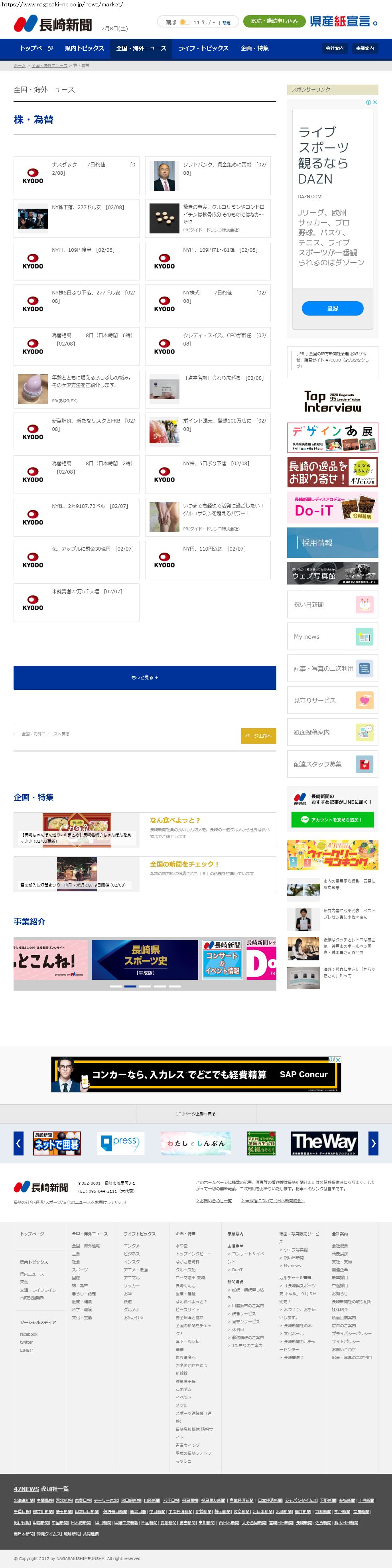Jump to top with ページ上部へ button

[x=258, y=736]
